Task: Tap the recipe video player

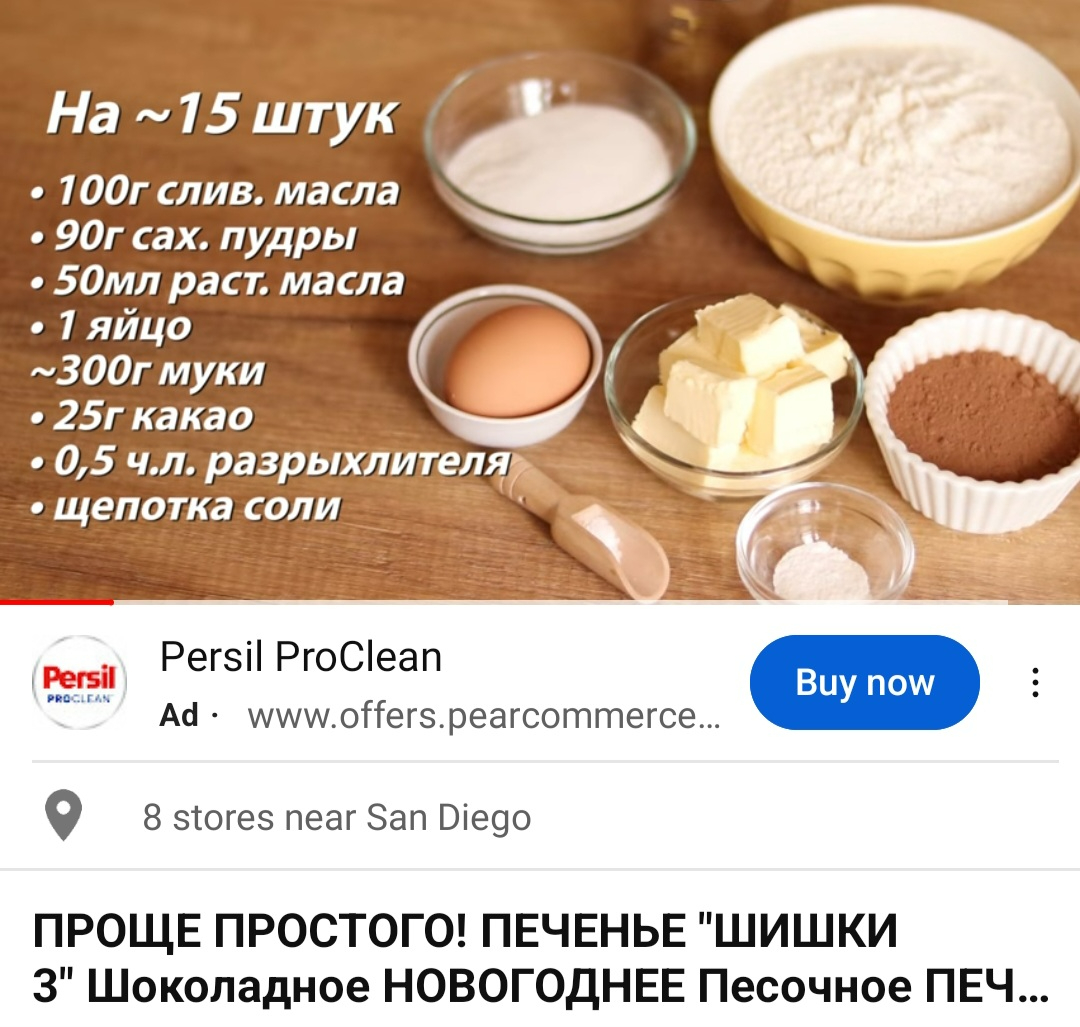Action: tap(540, 300)
